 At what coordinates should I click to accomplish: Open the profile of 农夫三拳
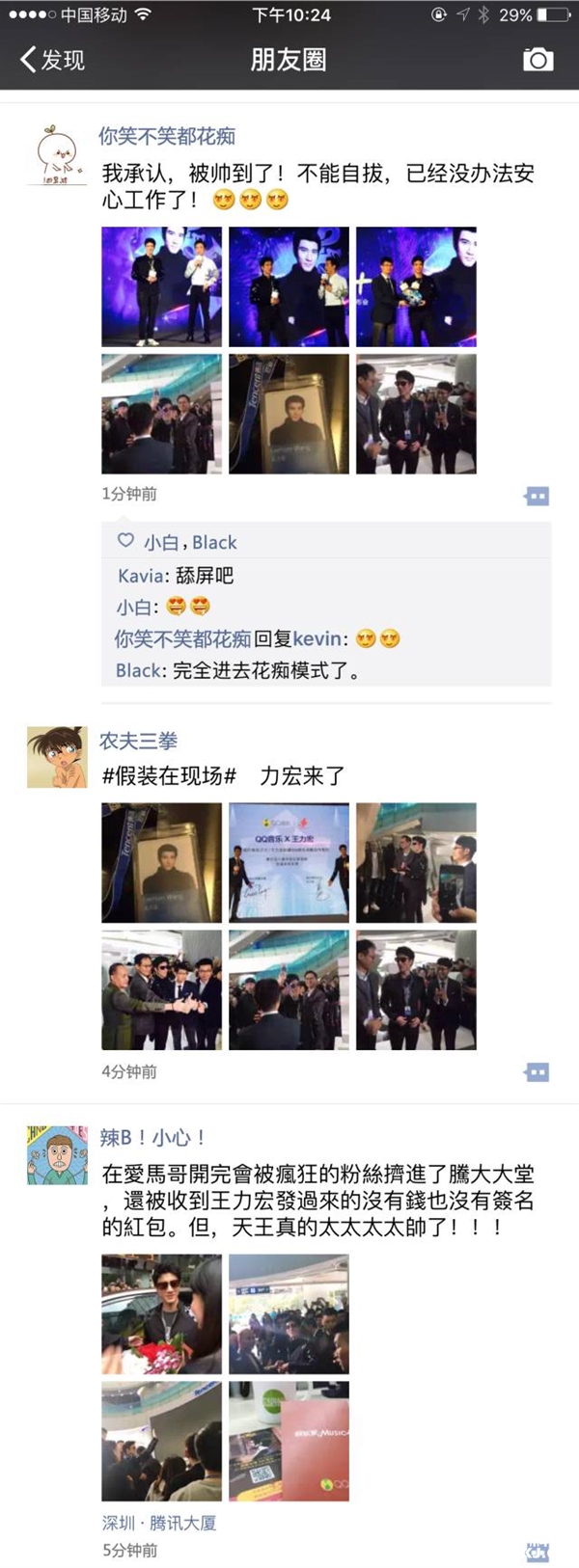(138, 741)
